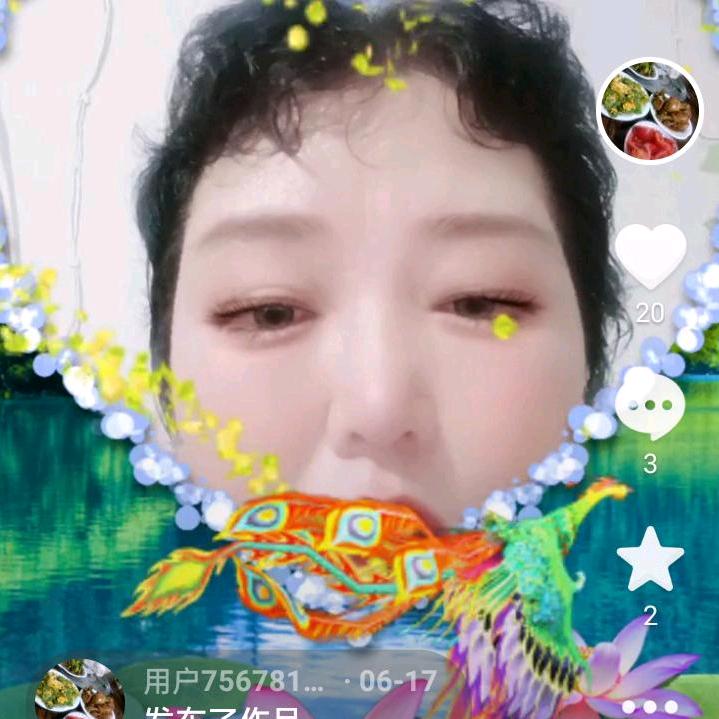Open the profile of 用户756781

(x=234, y=682)
